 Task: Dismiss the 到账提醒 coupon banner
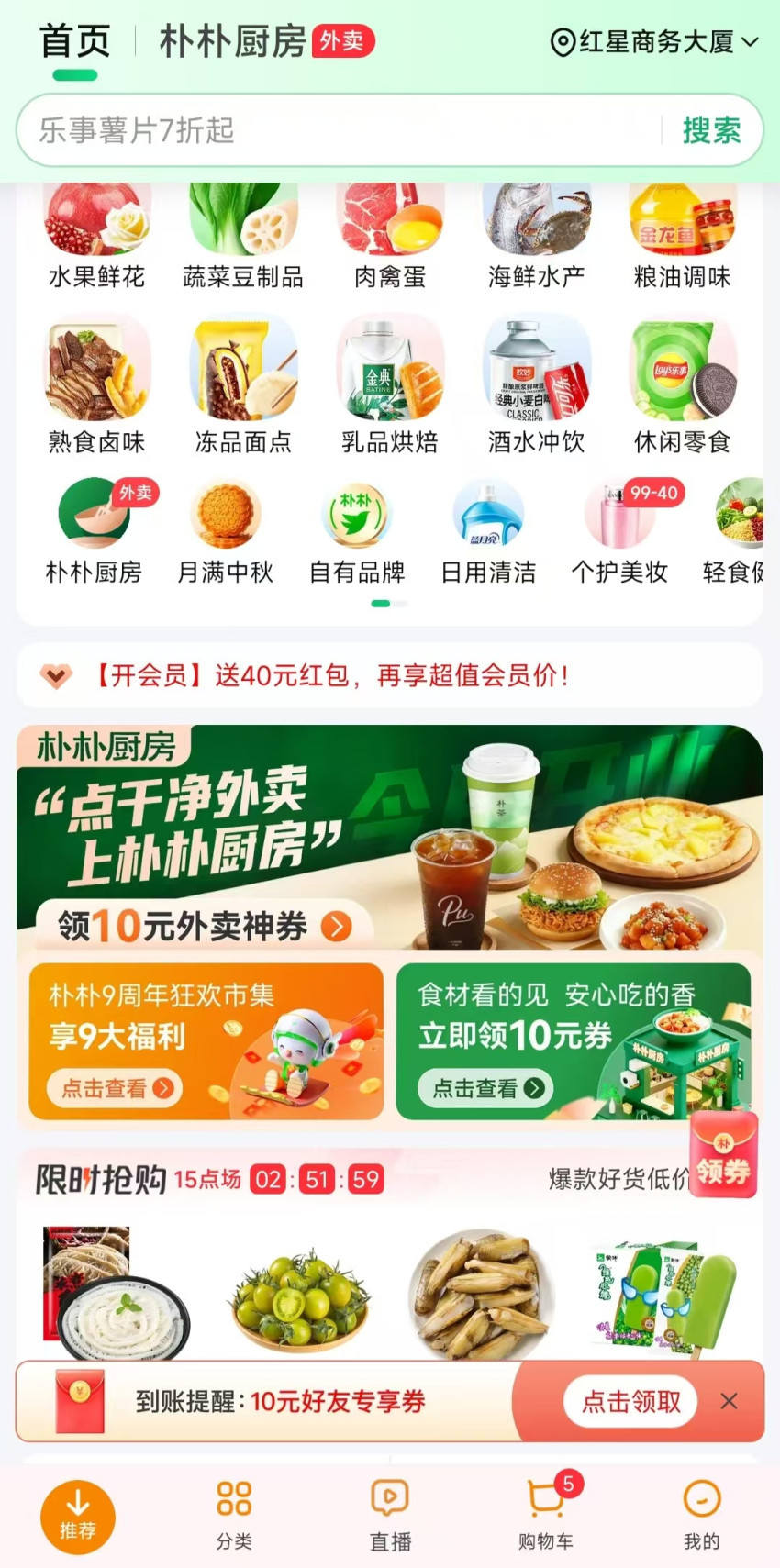point(730,1401)
